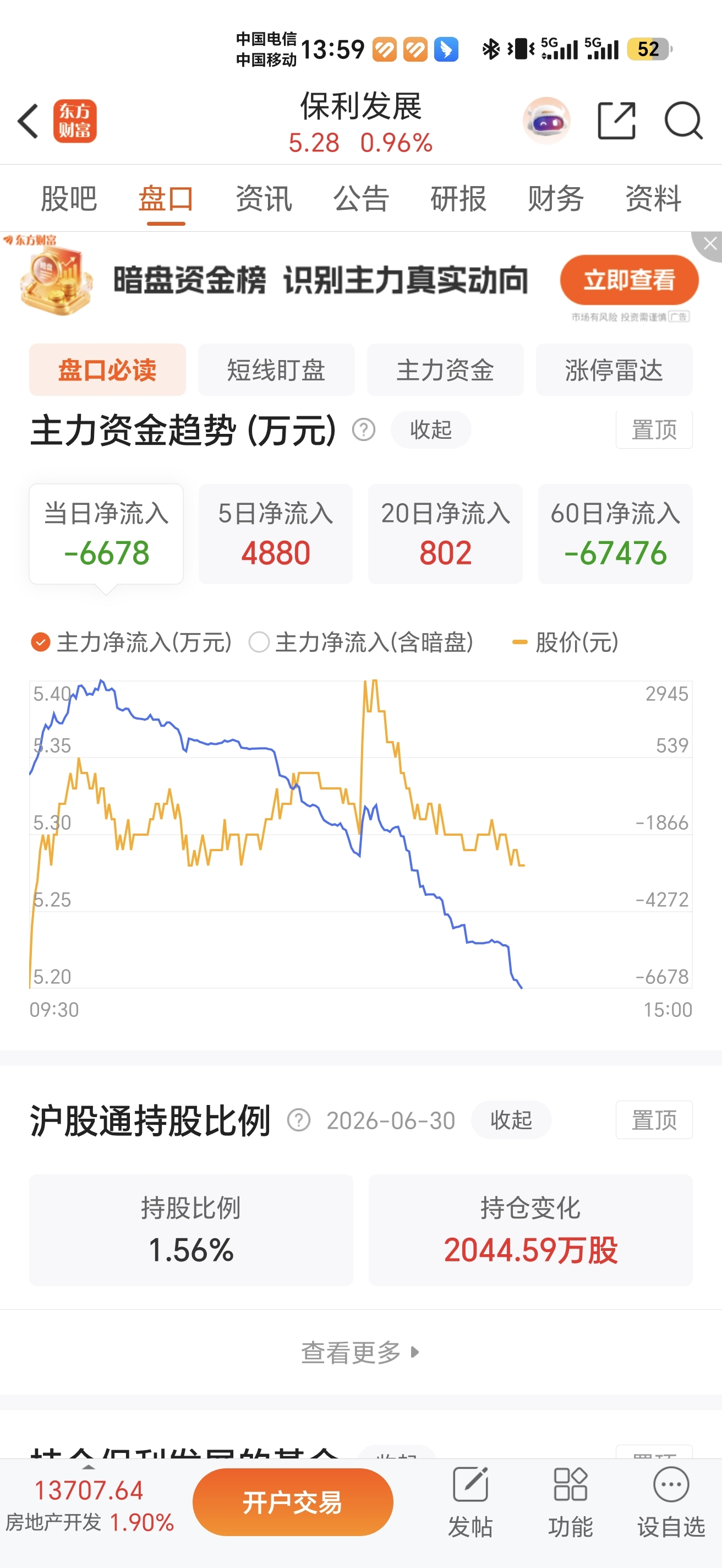The width and height of the screenshot is (722, 1568).
Task: Open the search magnifier icon
Action: tap(683, 121)
